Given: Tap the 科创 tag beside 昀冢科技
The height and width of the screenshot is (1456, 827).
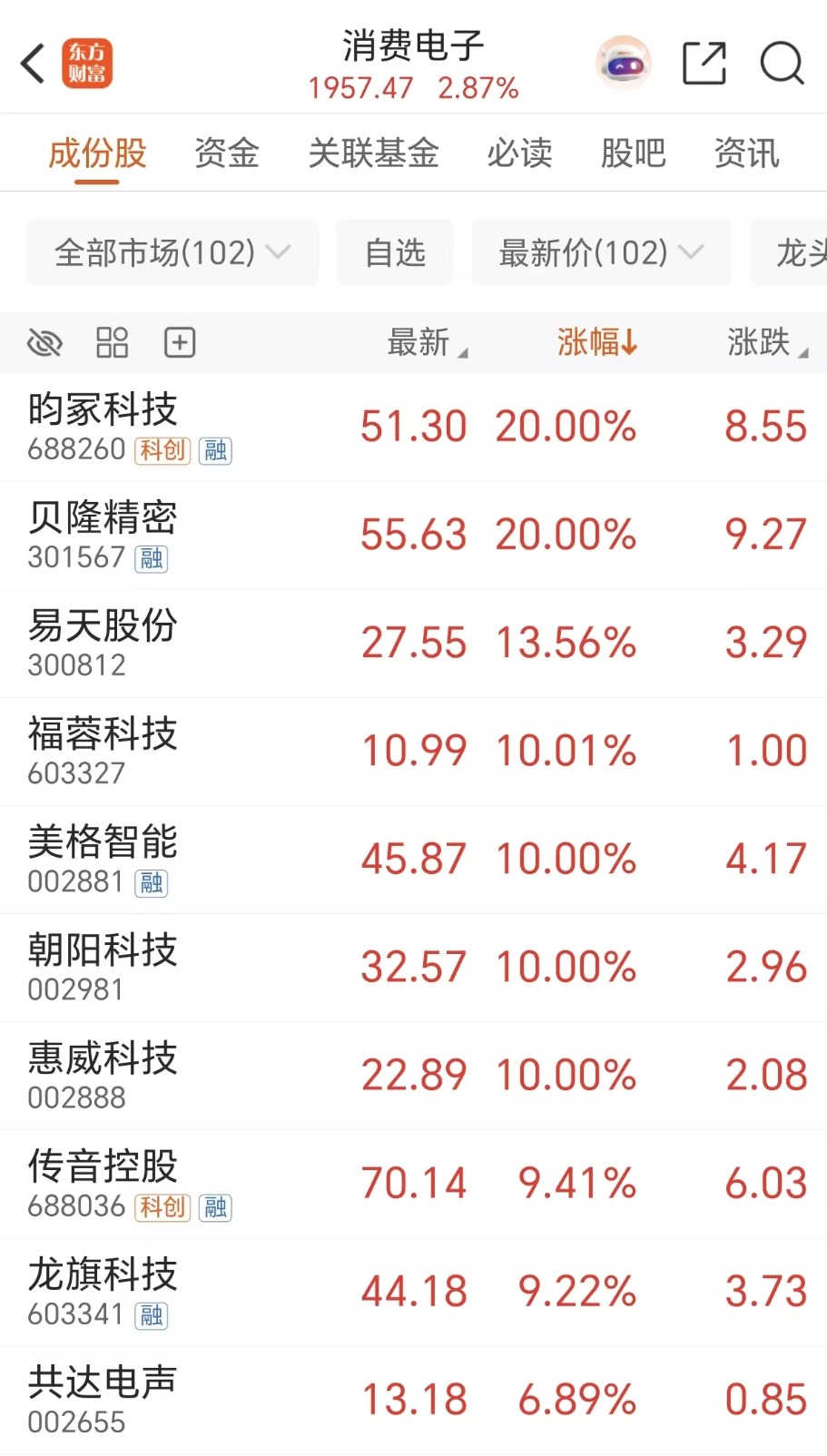Looking at the screenshot, I should click(x=162, y=450).
